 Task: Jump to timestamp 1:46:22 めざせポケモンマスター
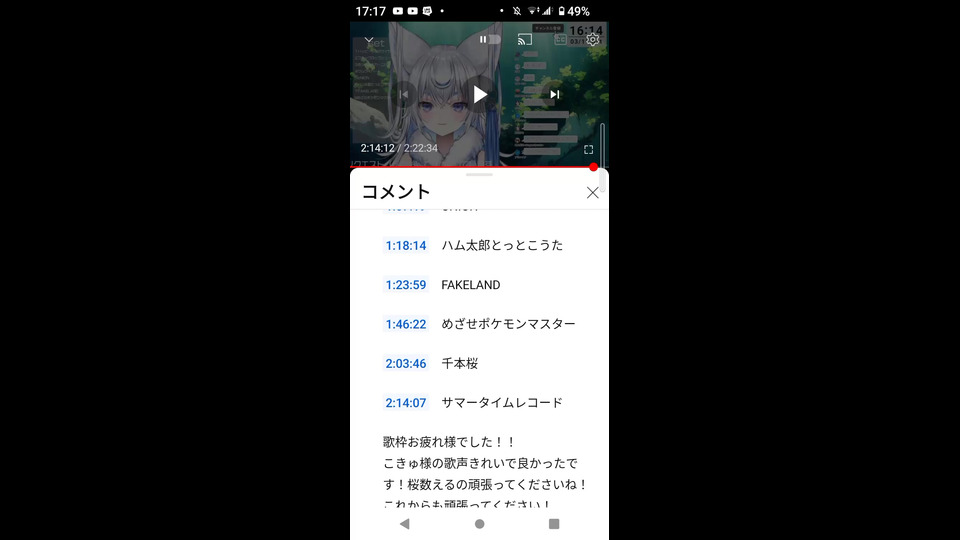click(x=406, y=324)
